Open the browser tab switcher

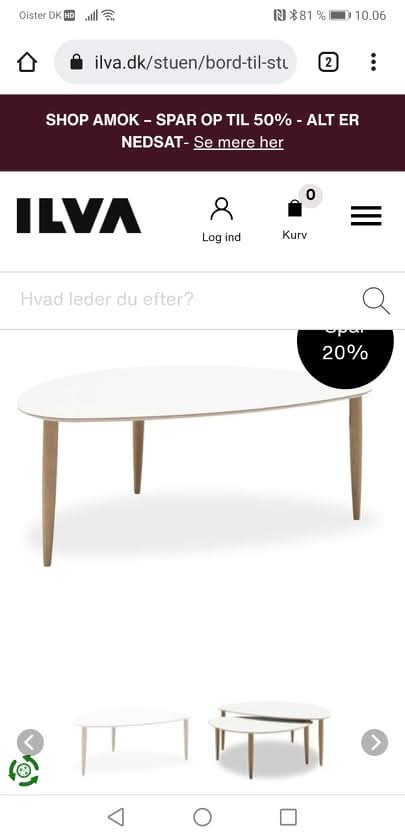pos(328,63)
